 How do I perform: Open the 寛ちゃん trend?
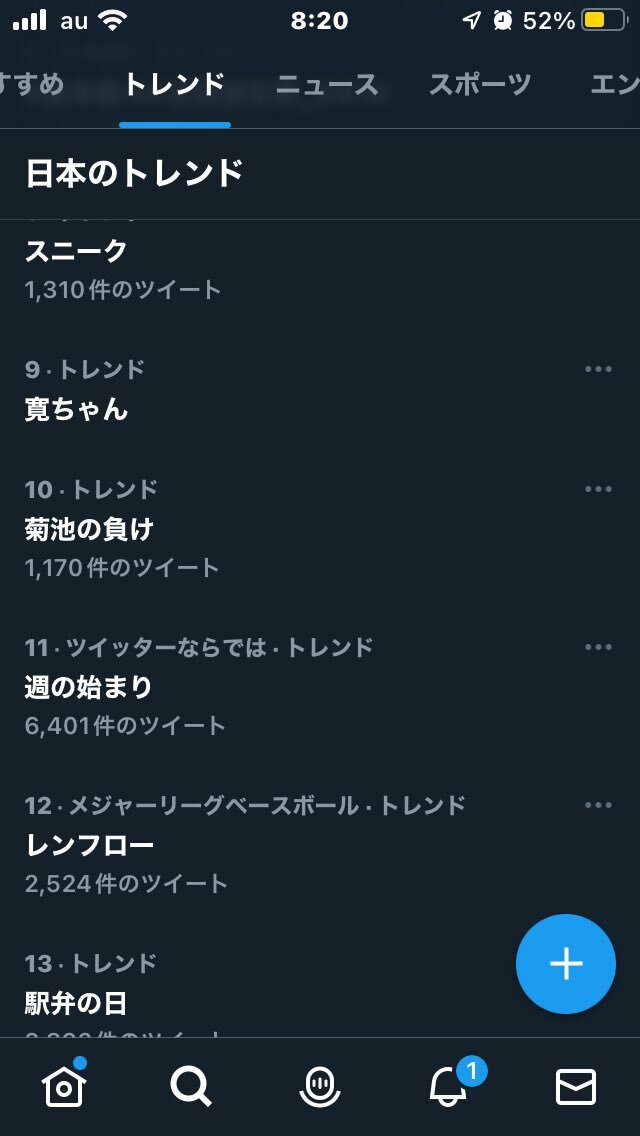click(x=77, y=409)
